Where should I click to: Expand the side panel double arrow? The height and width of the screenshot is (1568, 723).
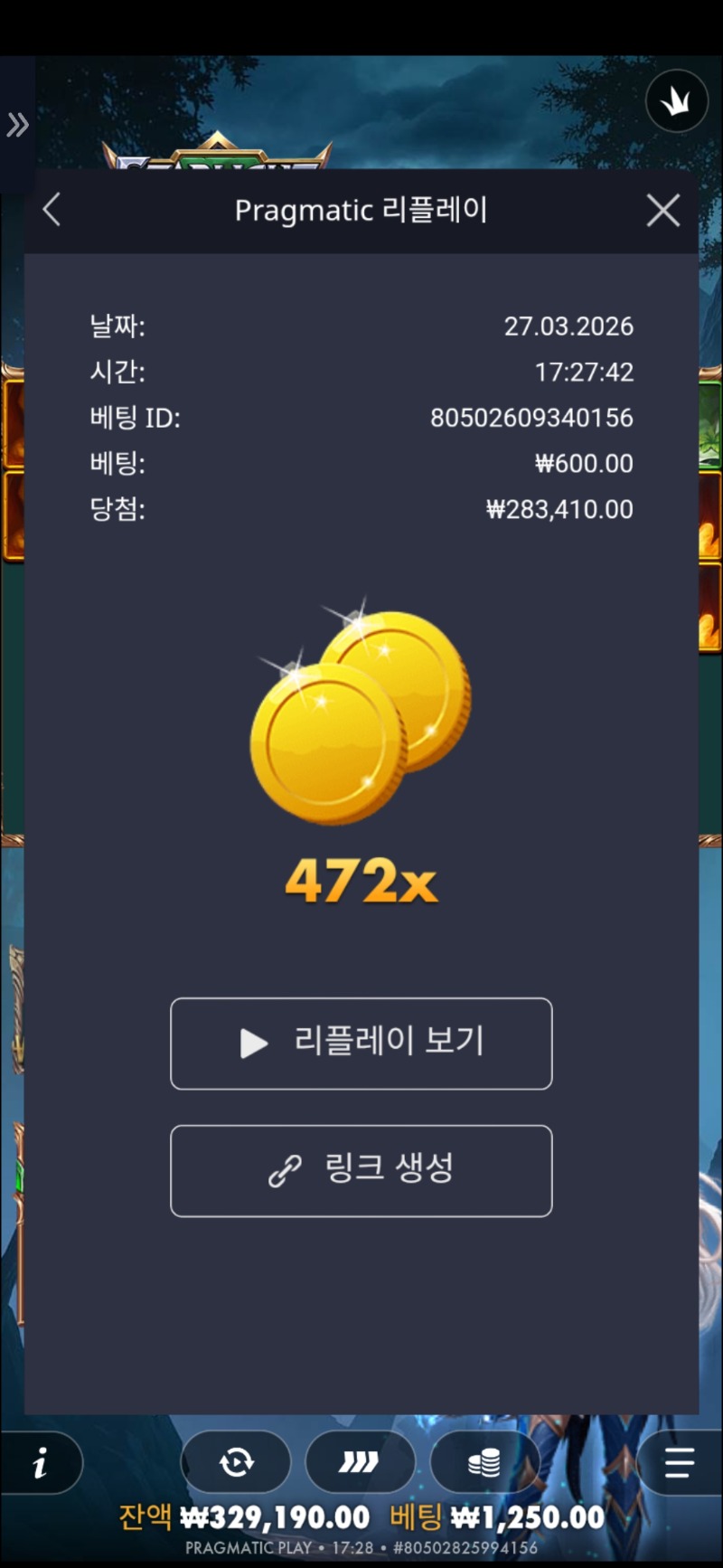click(x=18, y=125)
